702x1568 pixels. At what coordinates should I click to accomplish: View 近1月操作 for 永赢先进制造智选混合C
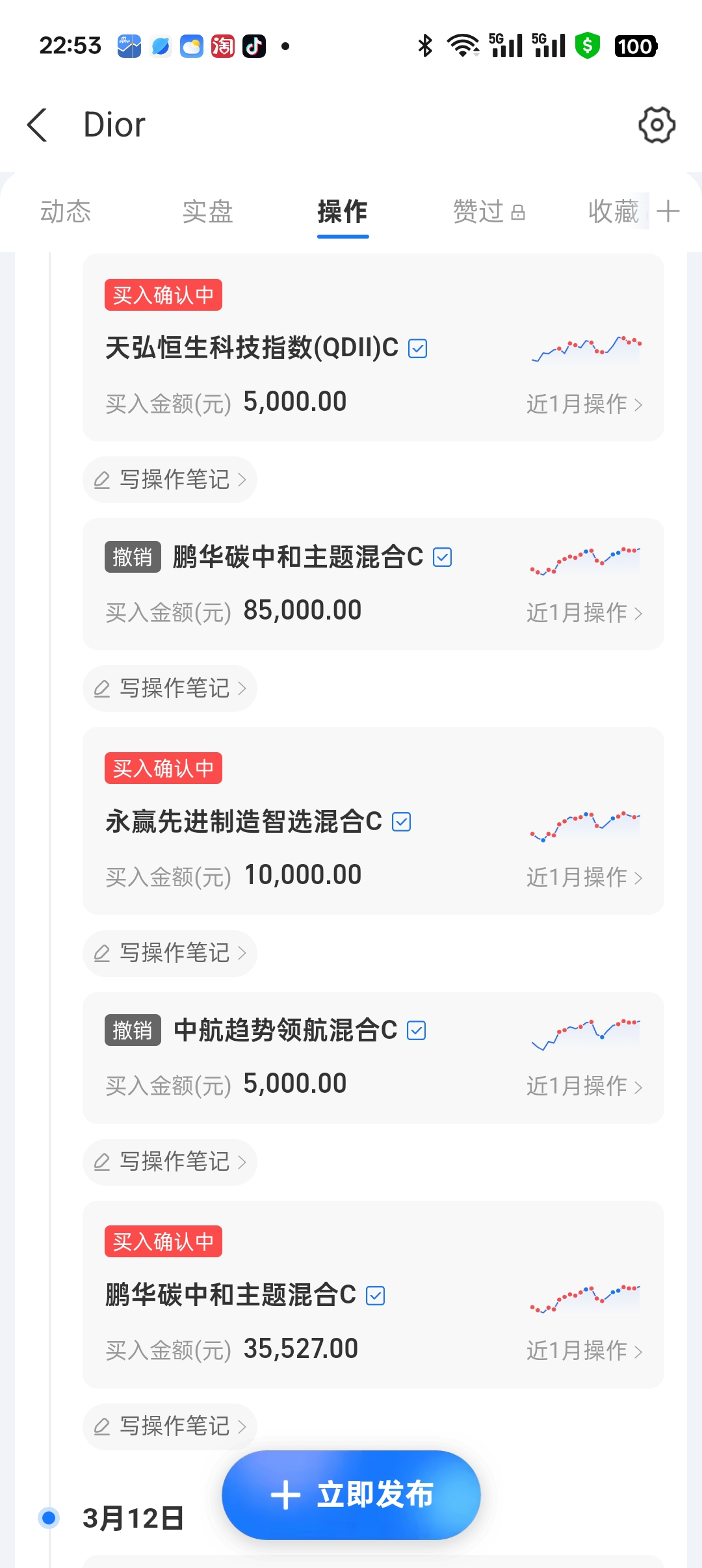tap(584, 878)
